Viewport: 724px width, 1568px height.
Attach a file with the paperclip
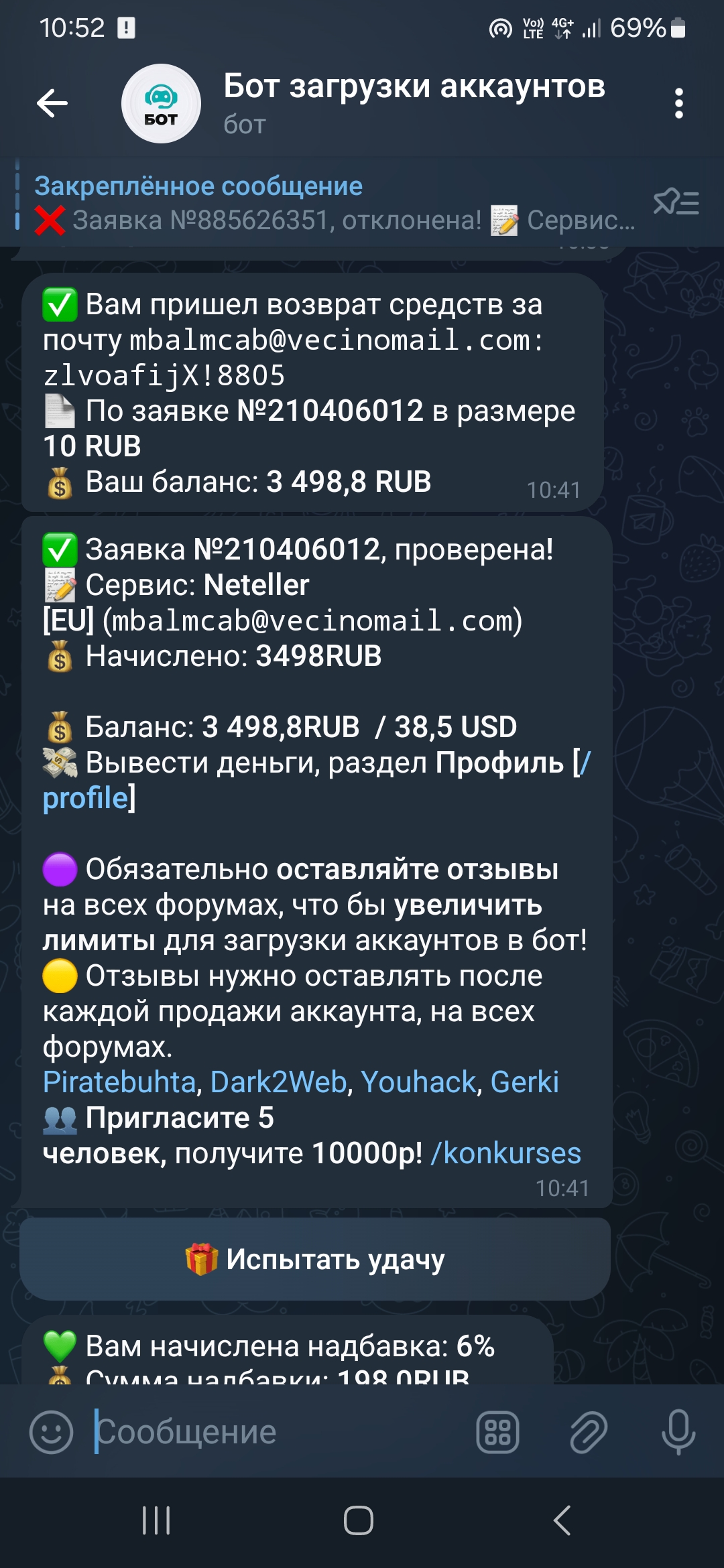pyautogui.click(x=588, y=1432)
